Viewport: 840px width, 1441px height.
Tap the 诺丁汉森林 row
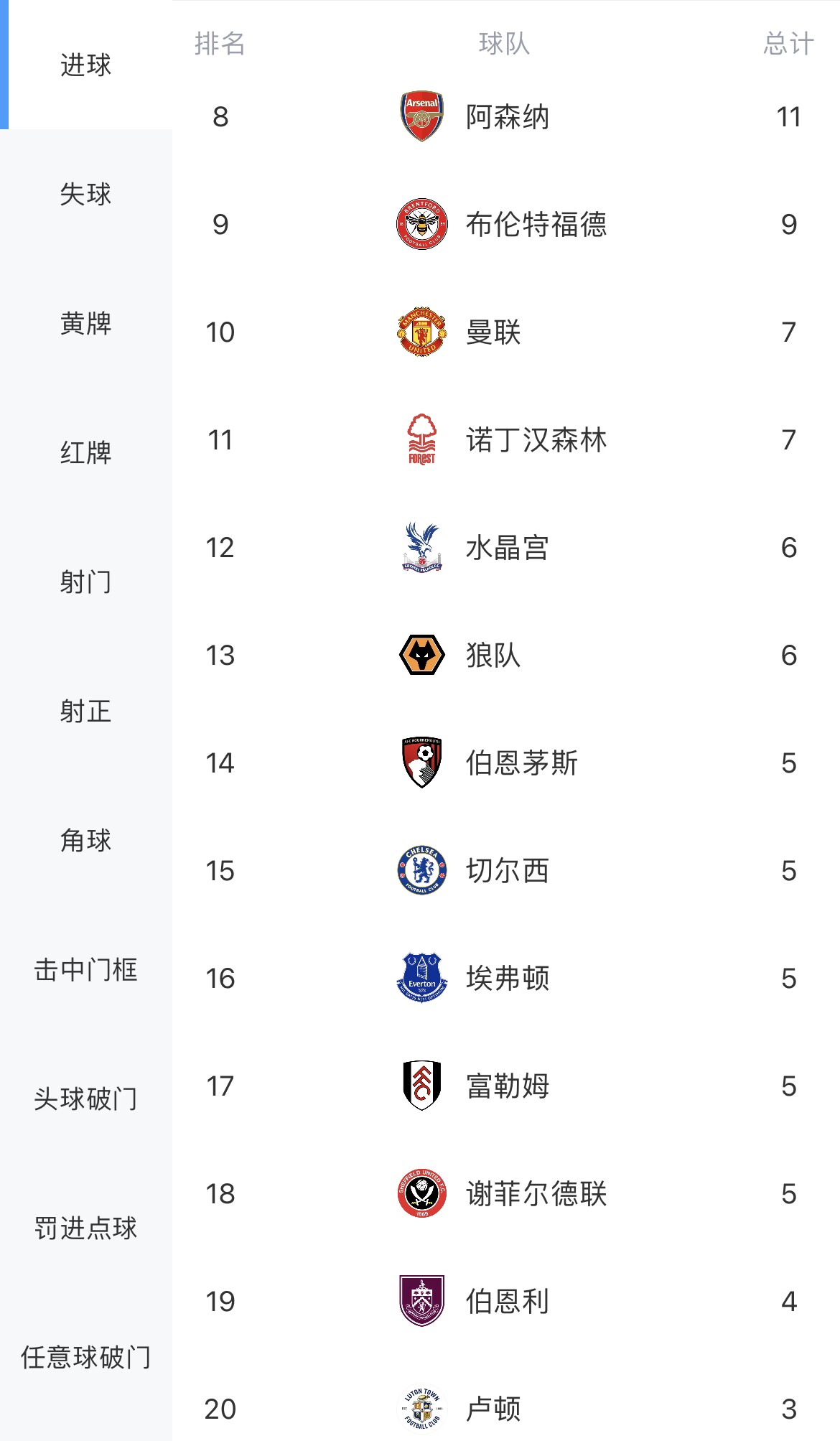[x=536, y=440]
